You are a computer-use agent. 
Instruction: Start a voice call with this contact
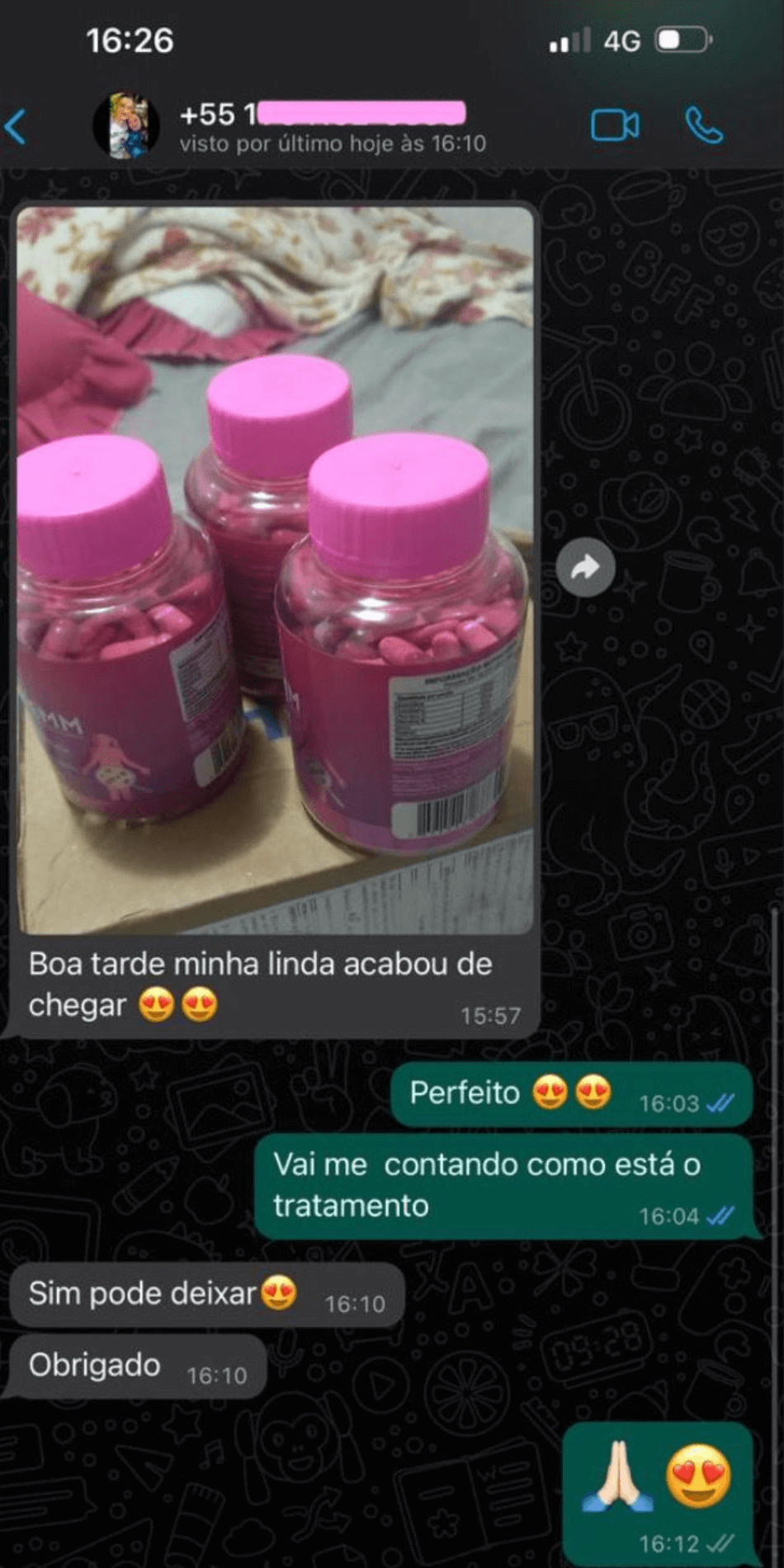tap(704, 126)
